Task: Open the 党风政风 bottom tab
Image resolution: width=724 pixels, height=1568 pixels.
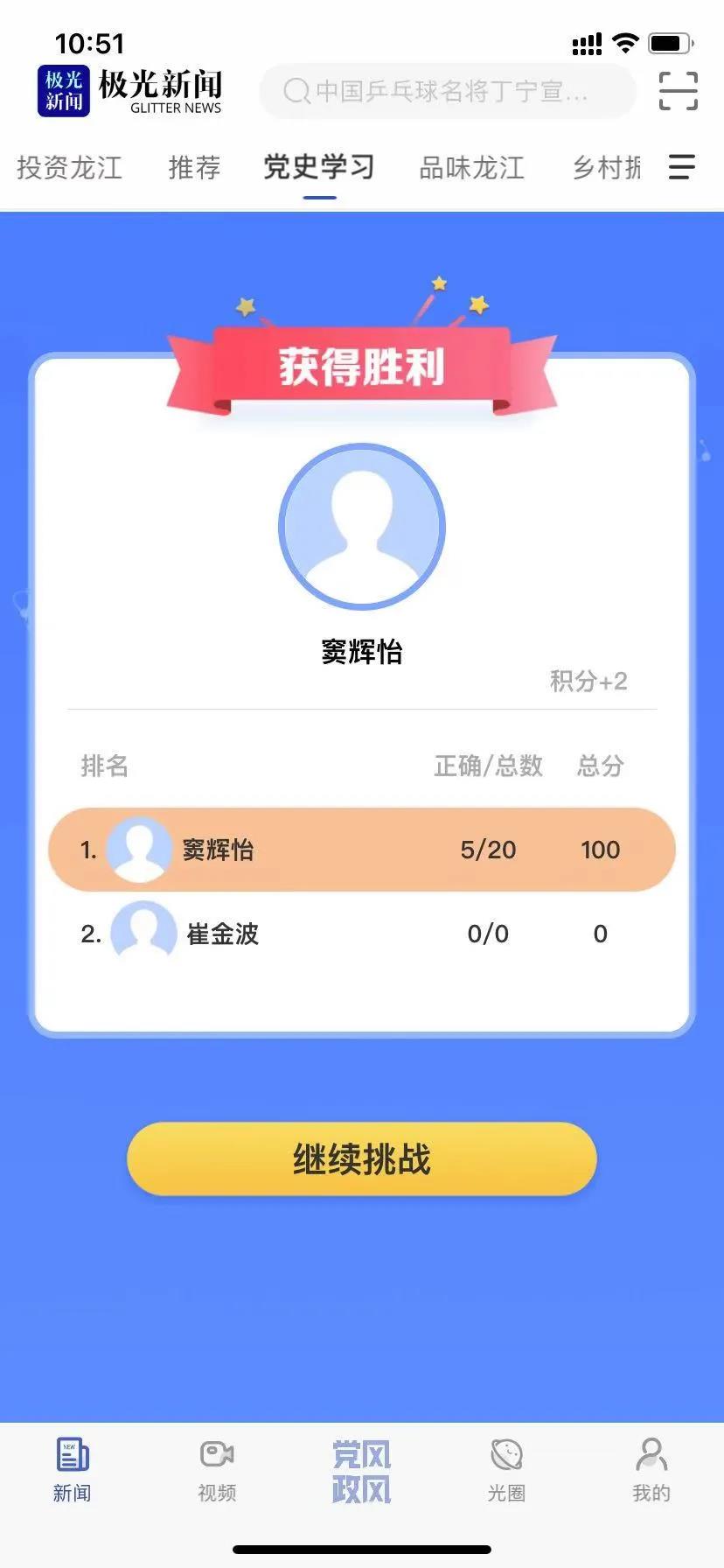Action: click(362, 1472)
